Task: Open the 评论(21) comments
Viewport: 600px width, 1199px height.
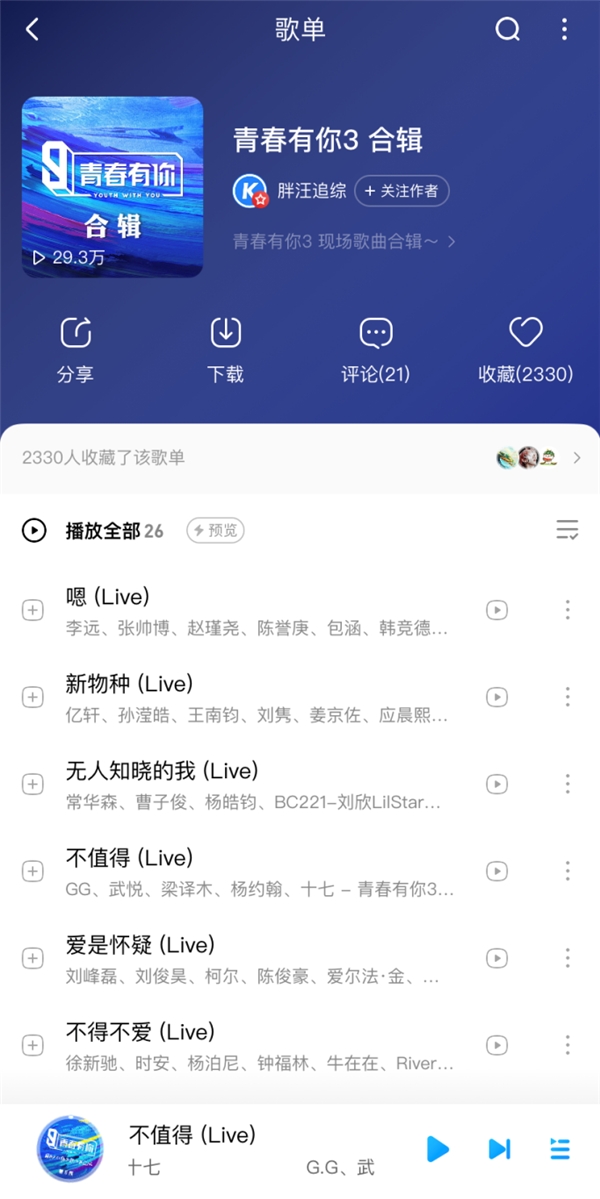Action: point(375,349)
